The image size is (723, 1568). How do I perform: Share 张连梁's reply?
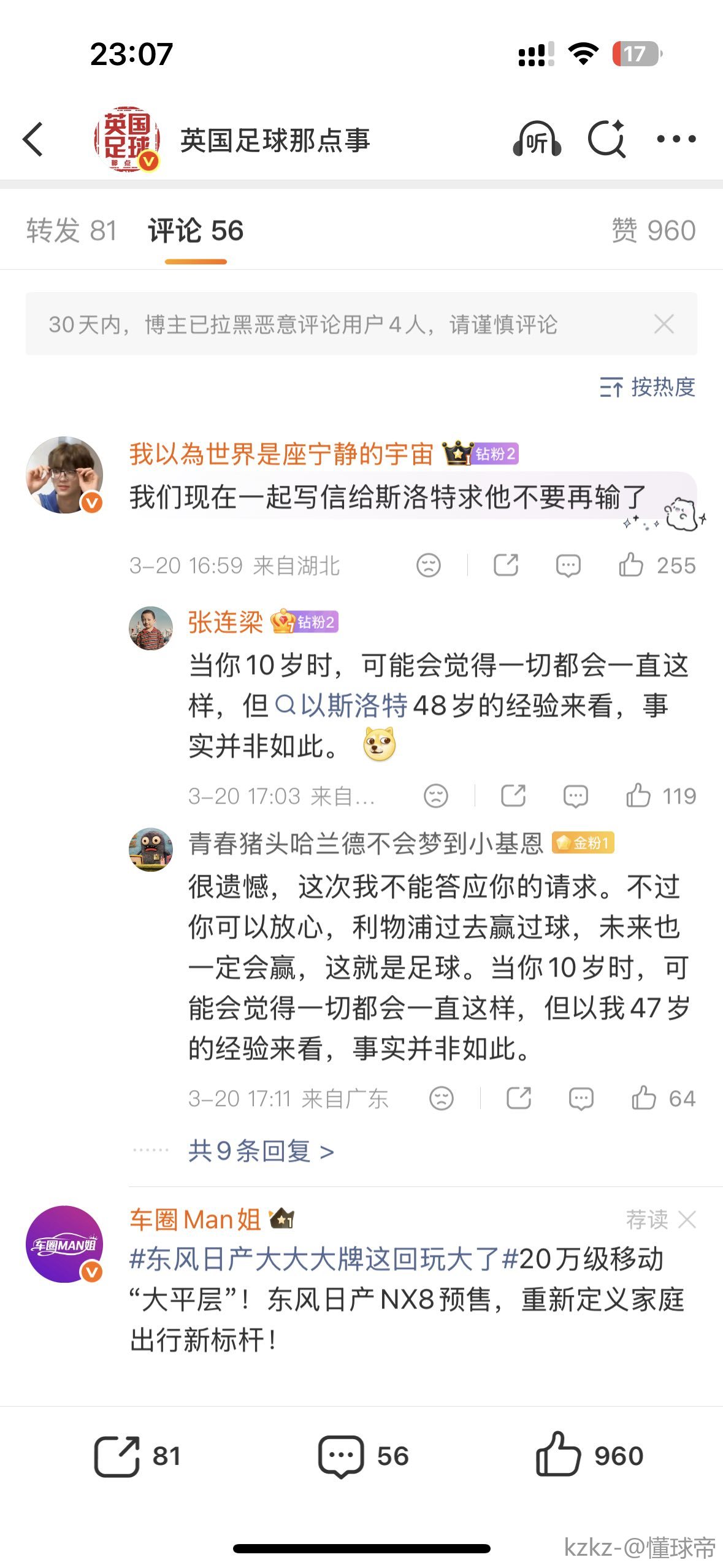513,796
